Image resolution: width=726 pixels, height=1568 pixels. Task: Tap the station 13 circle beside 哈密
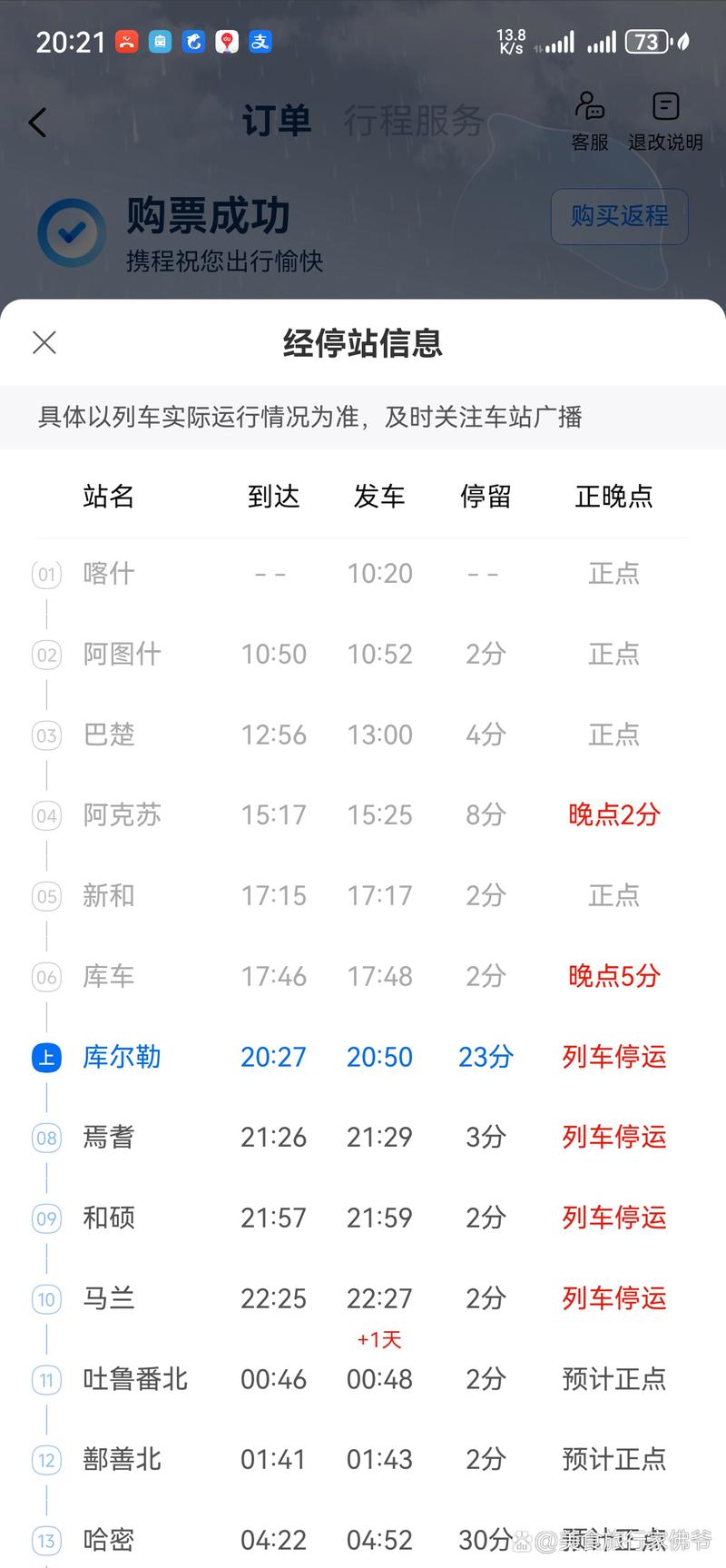click(46, 1541)
